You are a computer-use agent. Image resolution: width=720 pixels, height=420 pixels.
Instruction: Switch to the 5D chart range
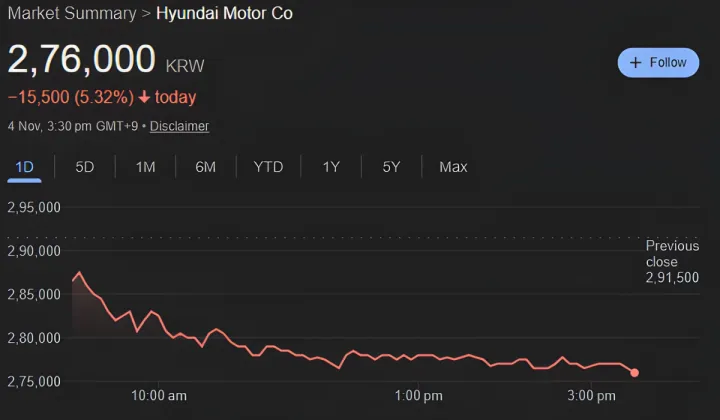85,167
